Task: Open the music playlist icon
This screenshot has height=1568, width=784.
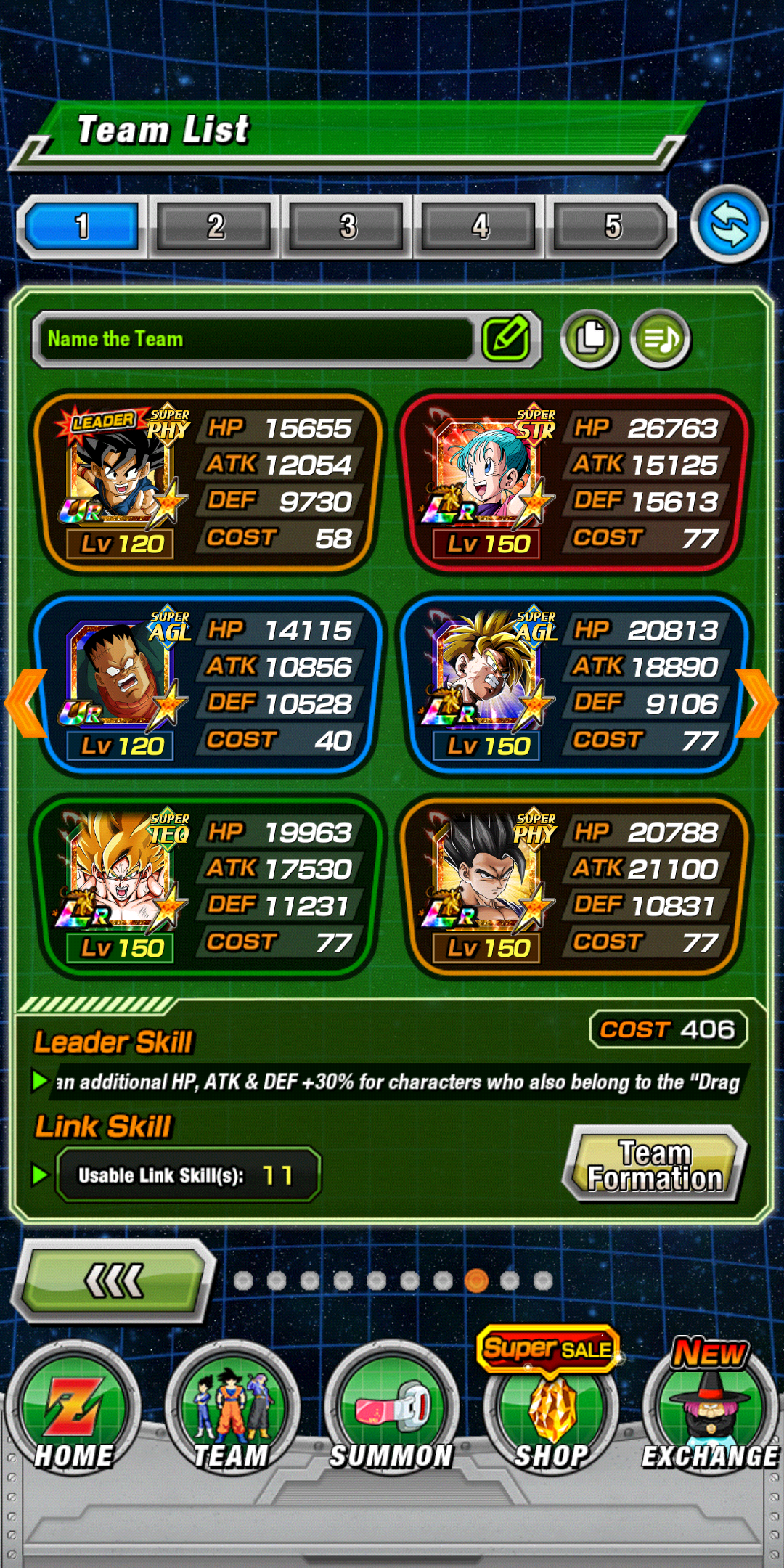Action: (661, 339)
